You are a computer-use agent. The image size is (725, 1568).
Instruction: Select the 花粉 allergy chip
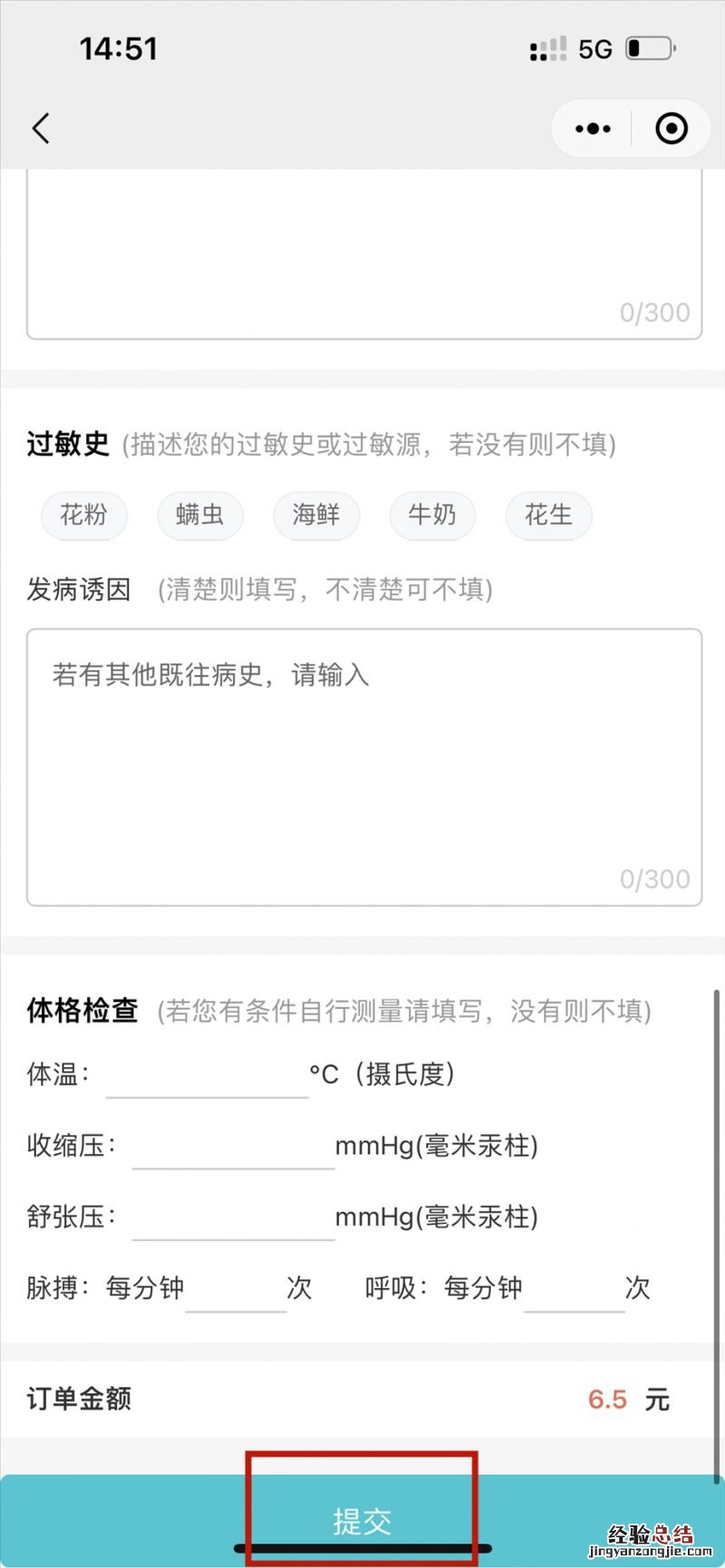83,515
